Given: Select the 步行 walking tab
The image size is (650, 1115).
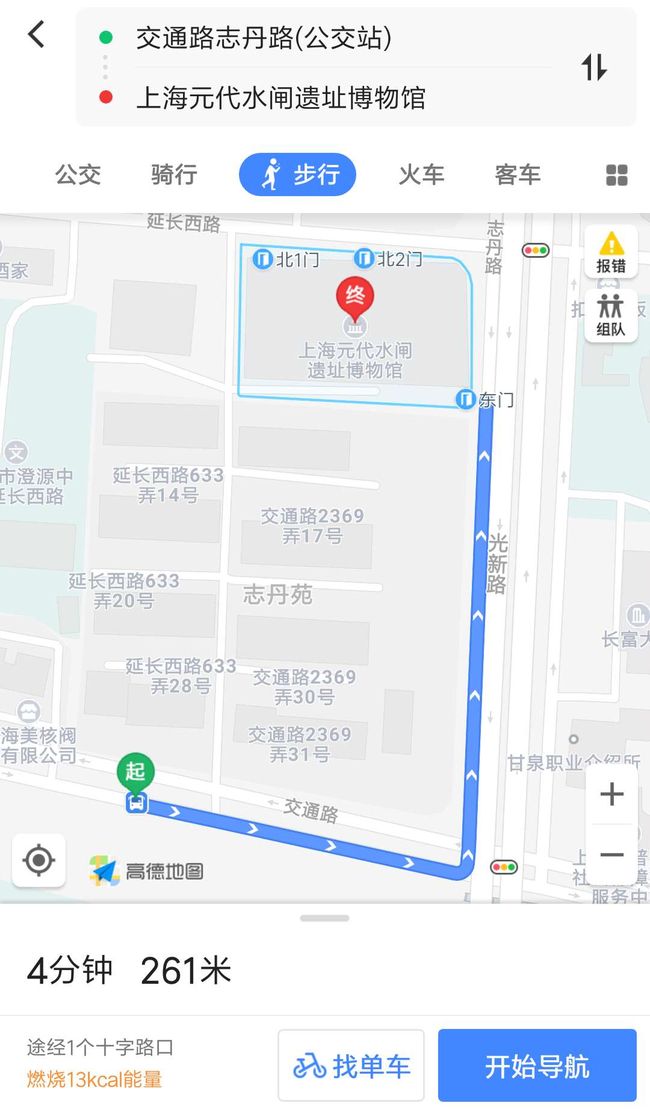Looking at the screenshot, I should pos(297,174).
